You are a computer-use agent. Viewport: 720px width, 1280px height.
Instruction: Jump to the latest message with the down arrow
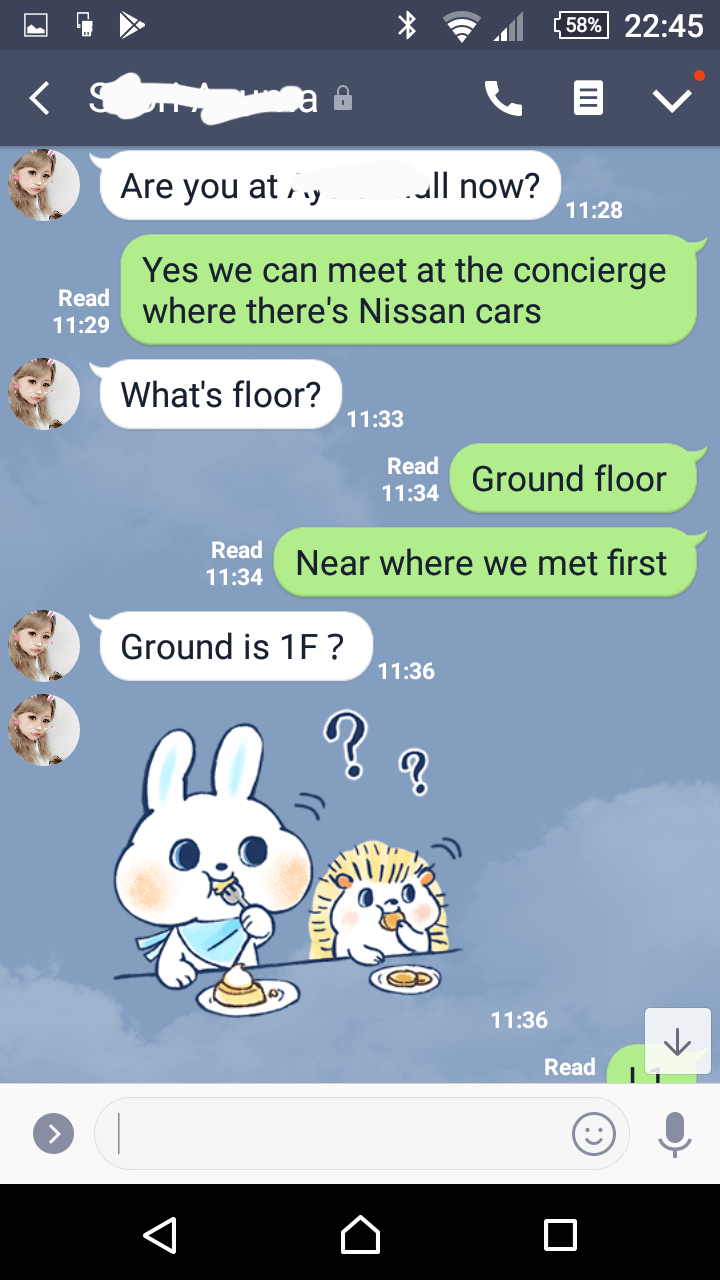[678, 1041]
